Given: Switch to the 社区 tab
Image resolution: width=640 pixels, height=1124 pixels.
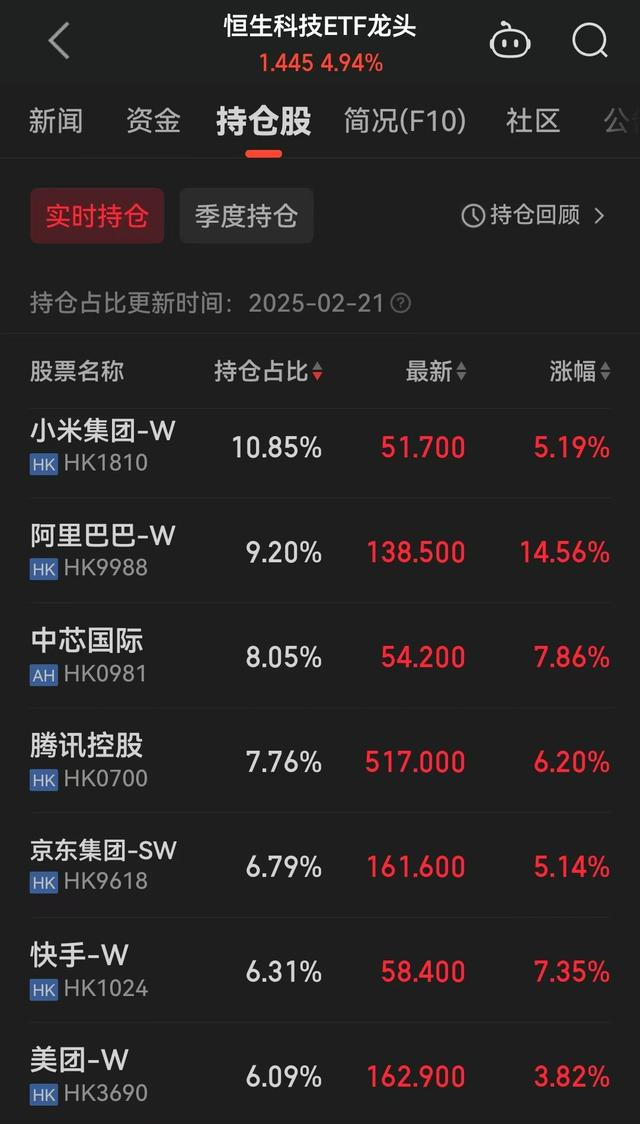Looking at the screenshot, I should pyautogui.click(x=532, y=121).
